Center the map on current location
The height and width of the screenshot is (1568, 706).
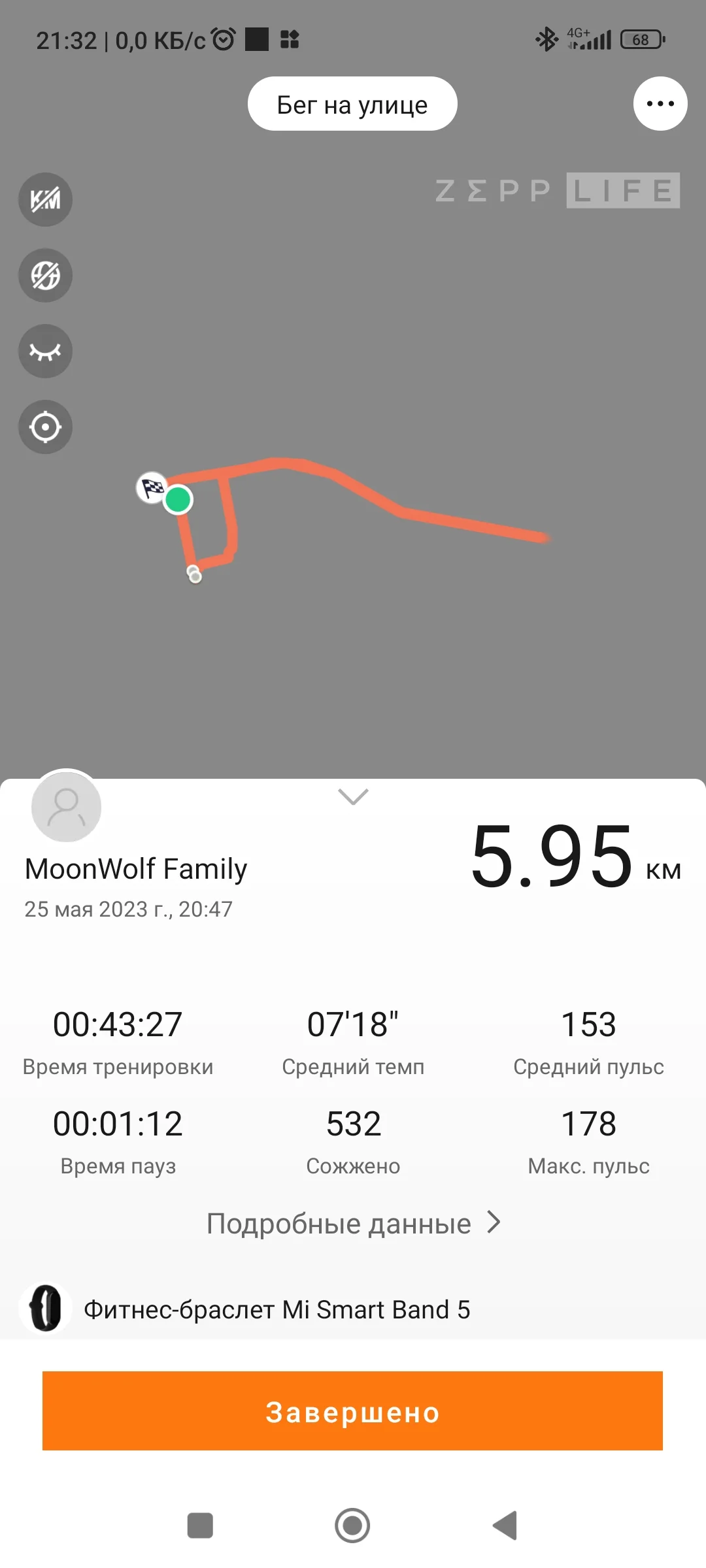click(44, 427)
